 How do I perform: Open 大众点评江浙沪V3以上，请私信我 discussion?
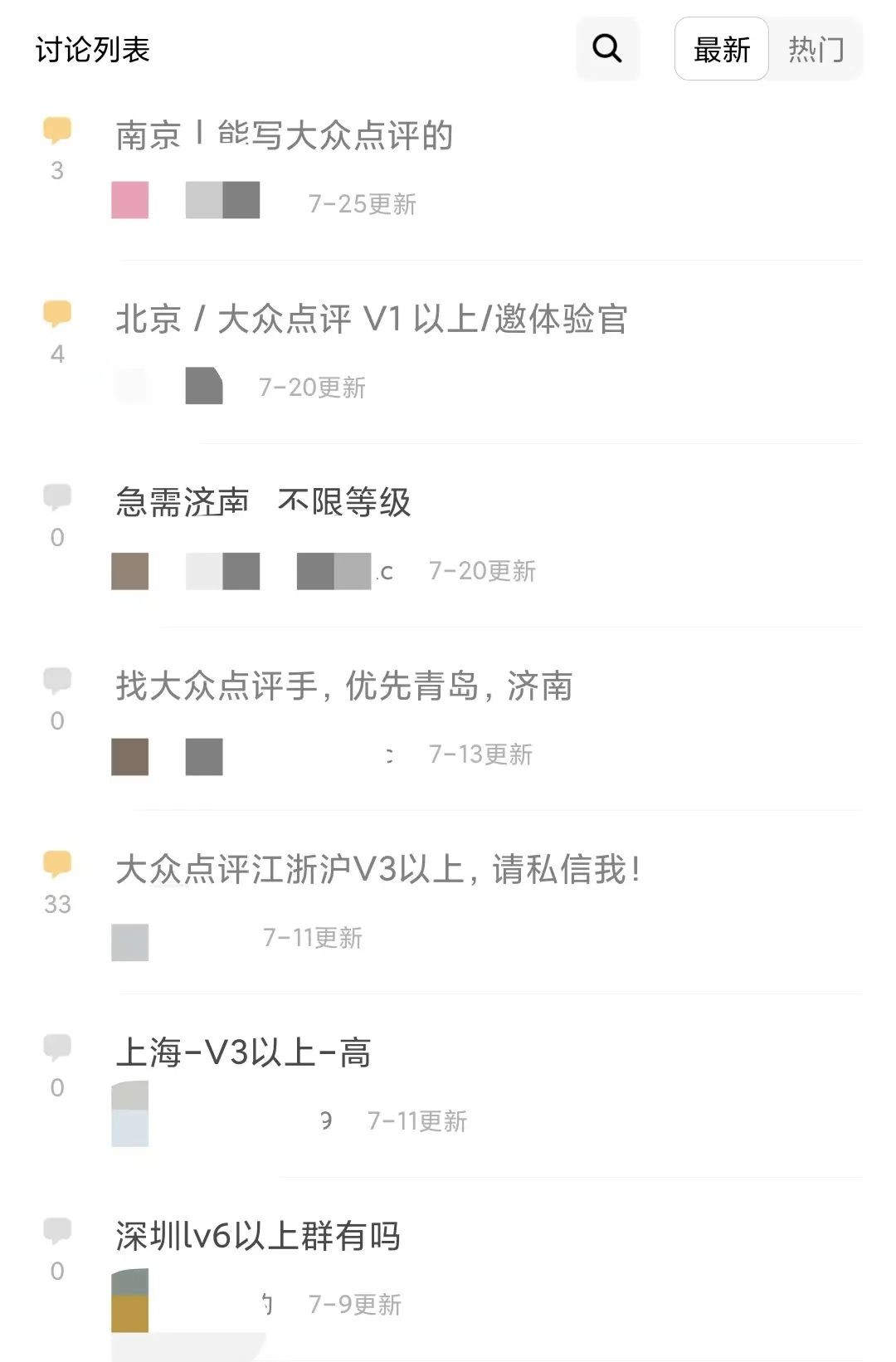click(377, 870)
